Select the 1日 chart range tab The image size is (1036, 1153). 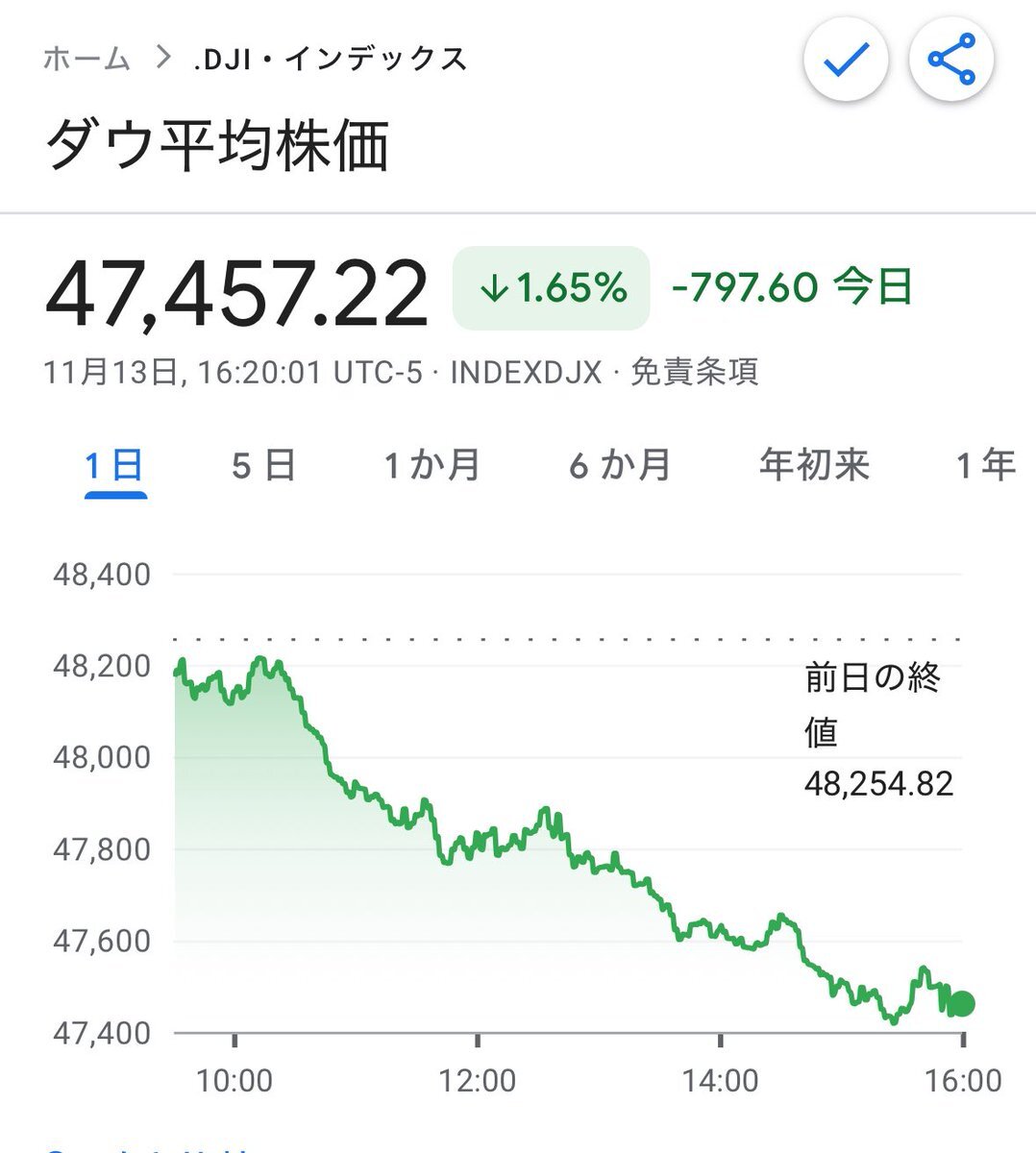[114, 466]
